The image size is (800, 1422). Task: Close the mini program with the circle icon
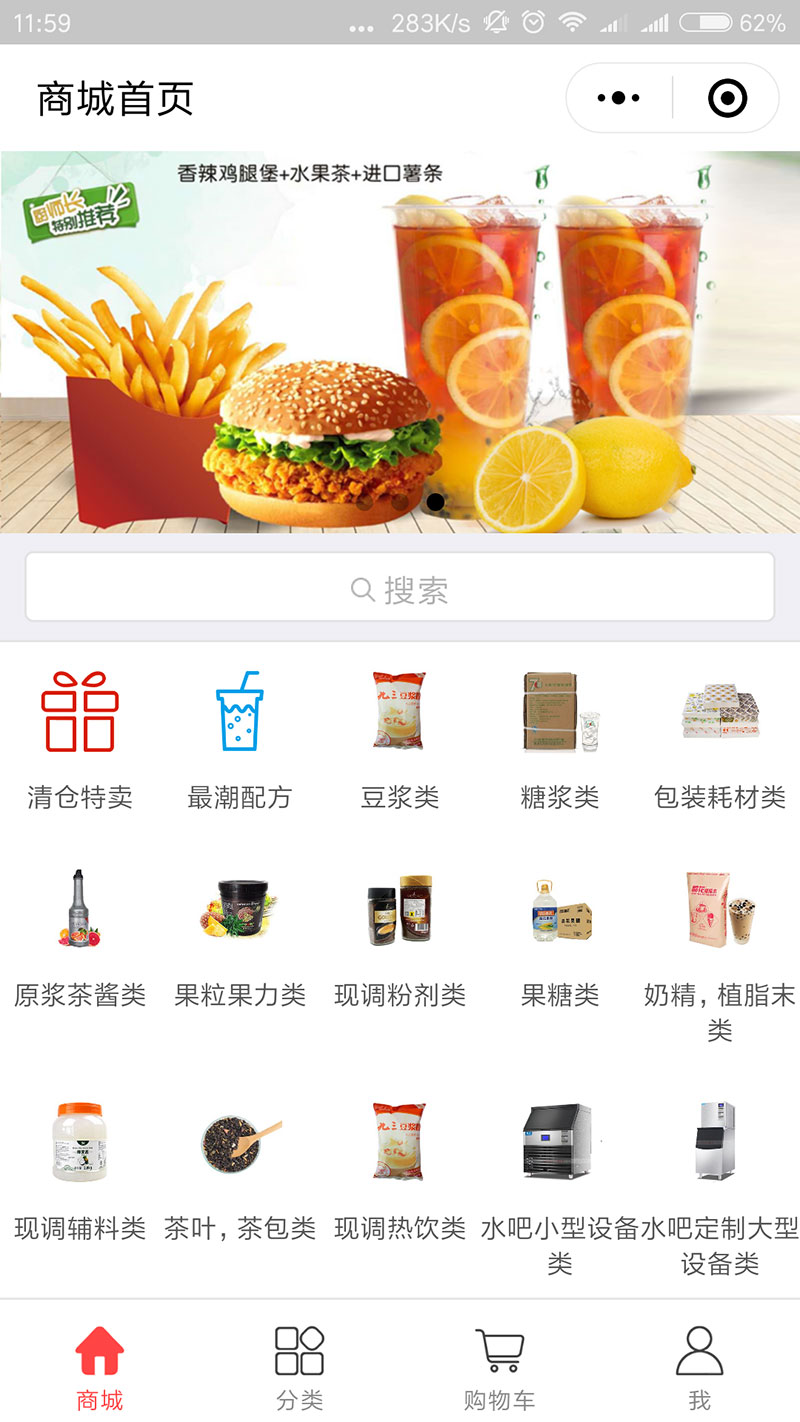[727, 98]
